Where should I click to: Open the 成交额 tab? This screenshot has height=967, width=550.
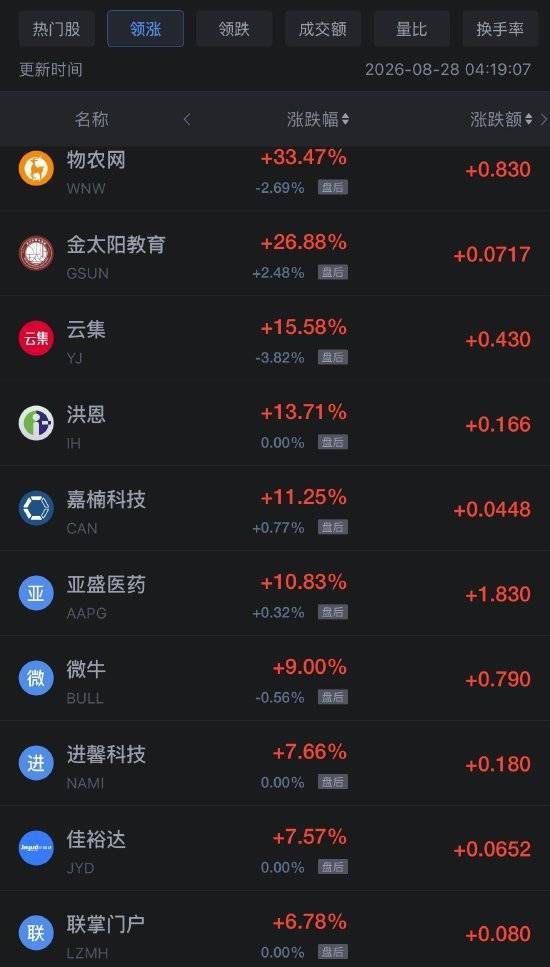tap(322, 28)
